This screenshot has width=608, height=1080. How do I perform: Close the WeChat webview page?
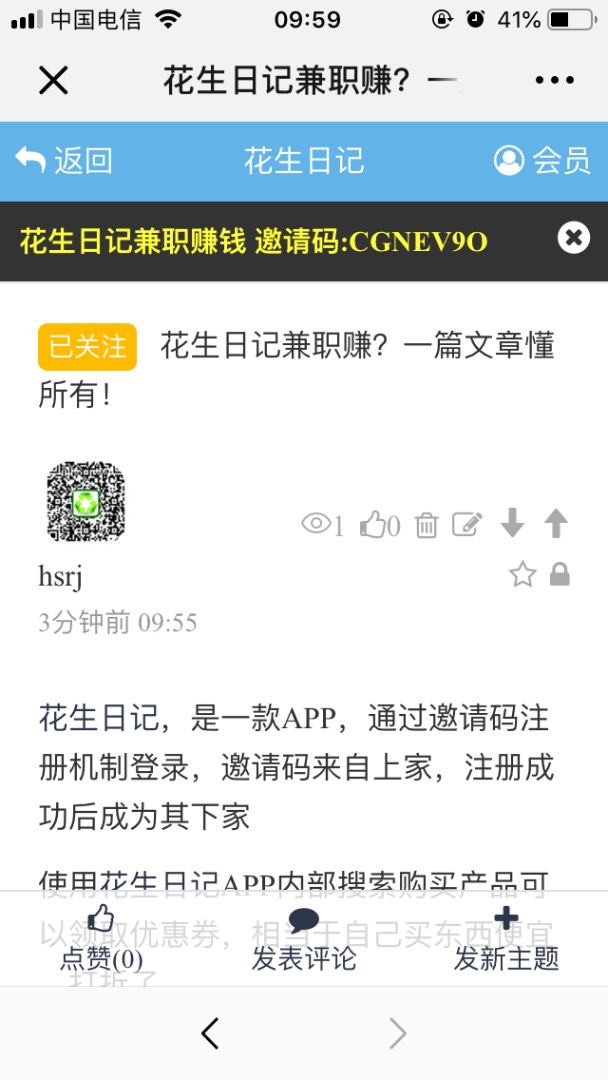(x=53, y=80)
